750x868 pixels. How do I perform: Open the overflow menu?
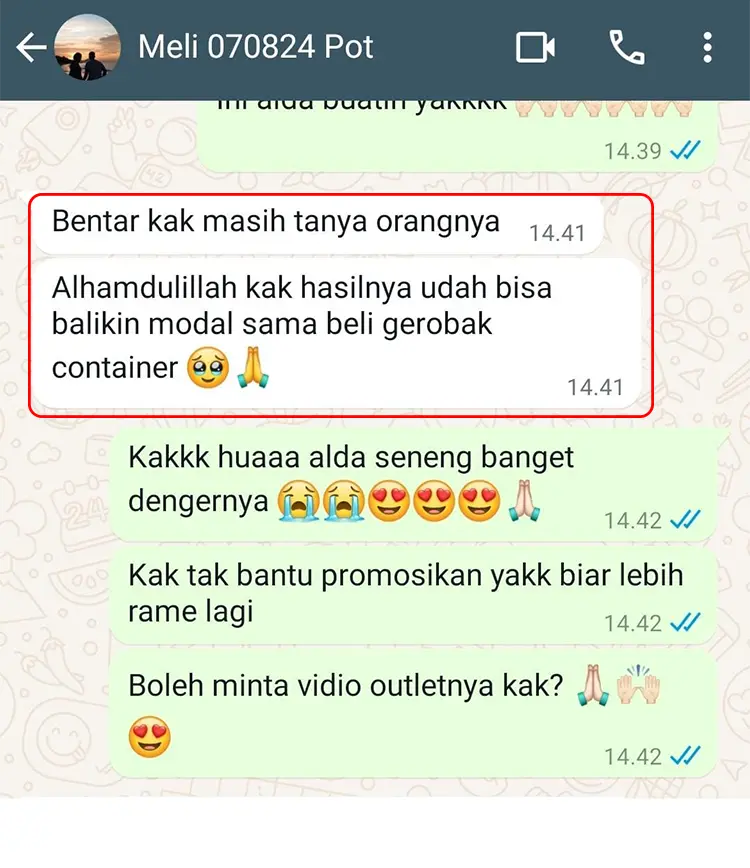[x=707, y=47]
